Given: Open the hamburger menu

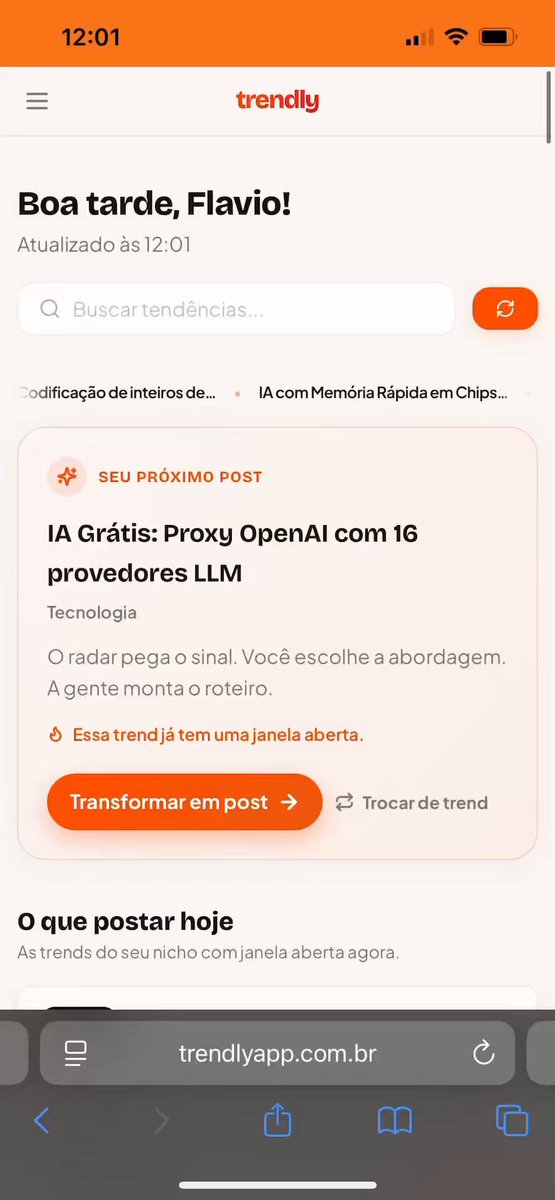Looking at the screenshot, I should [37, 101].
